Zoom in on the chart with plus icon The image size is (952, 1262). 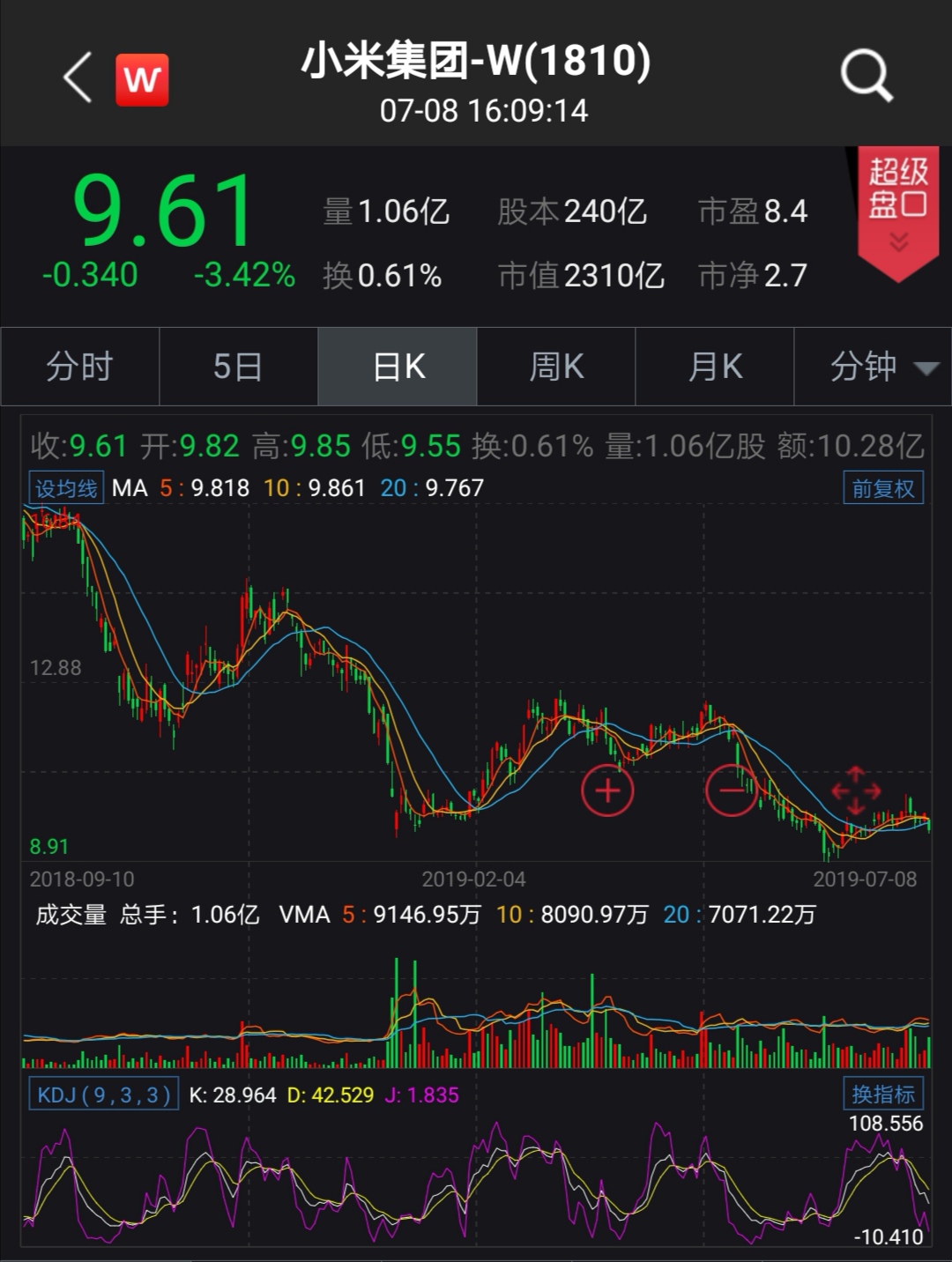click(x=606, y=791)
